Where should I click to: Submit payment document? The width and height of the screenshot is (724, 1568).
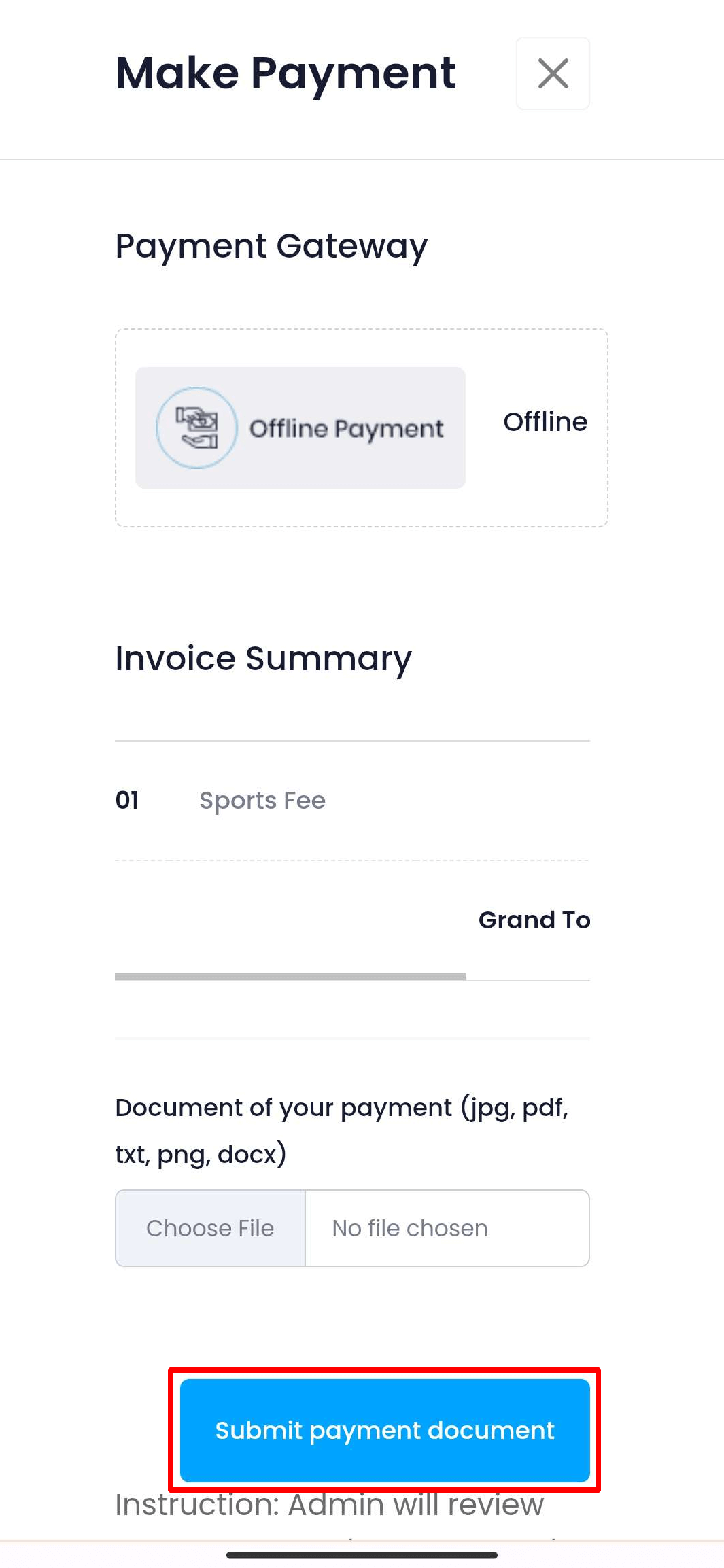tap(385, 1430)
